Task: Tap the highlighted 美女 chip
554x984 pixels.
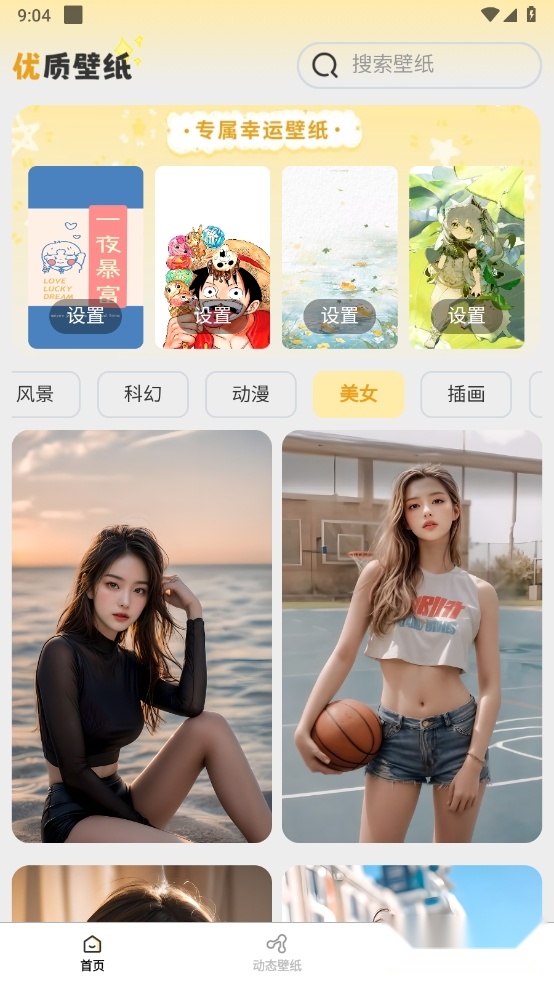Action: click(x=358, y=394)
